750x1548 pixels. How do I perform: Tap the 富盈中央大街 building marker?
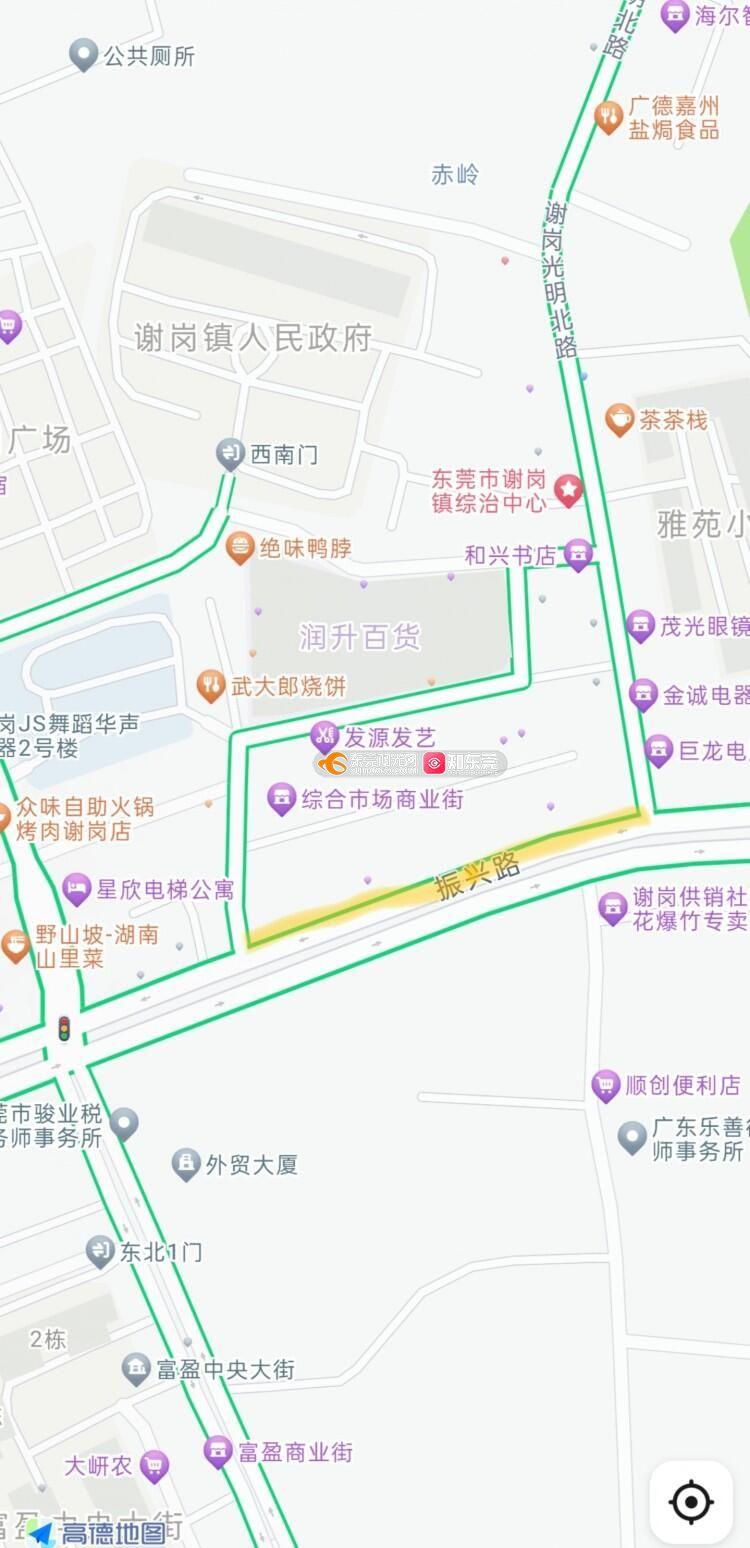pyautogui.click(x=136, y=1369)
